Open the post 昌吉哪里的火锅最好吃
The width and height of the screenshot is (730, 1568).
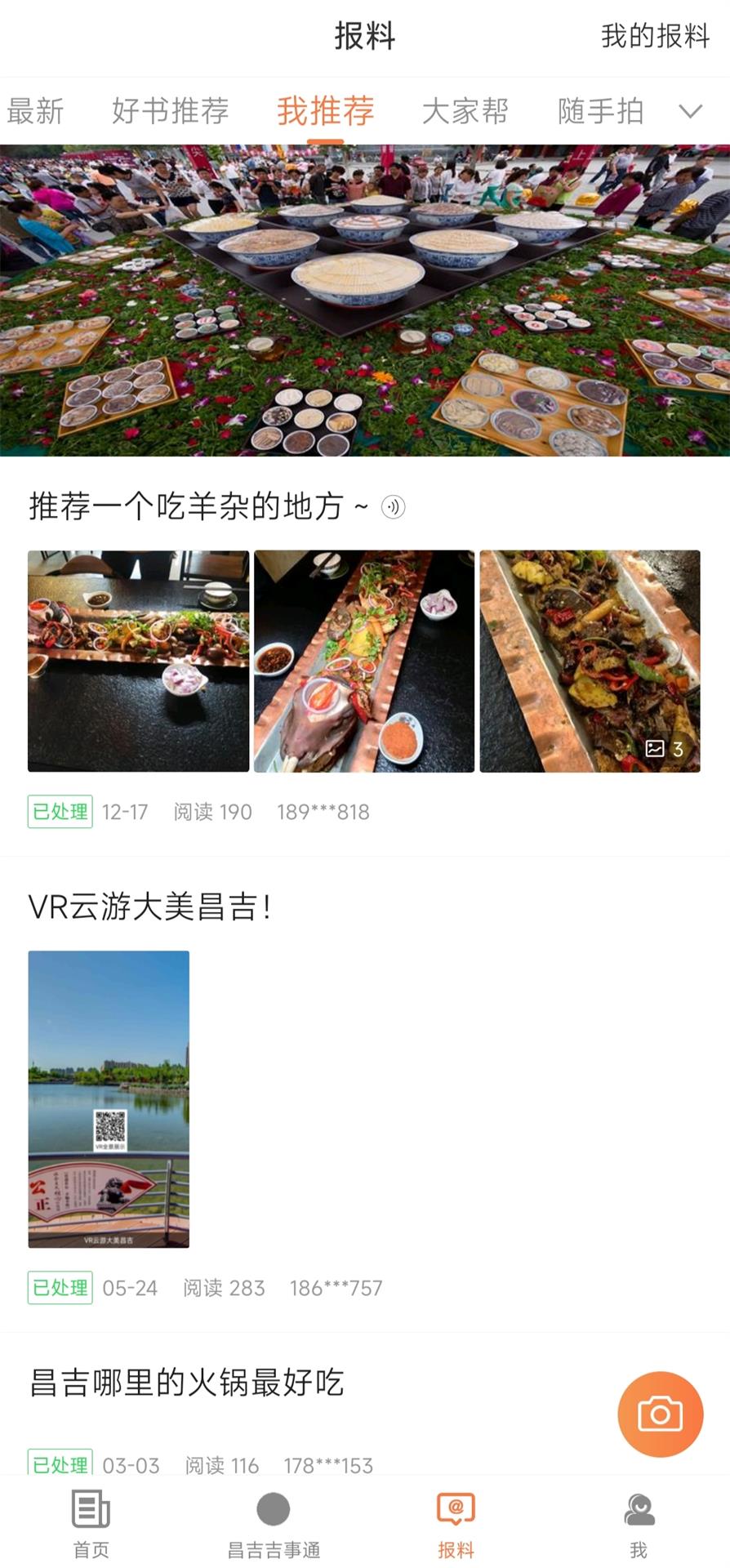188,1384
